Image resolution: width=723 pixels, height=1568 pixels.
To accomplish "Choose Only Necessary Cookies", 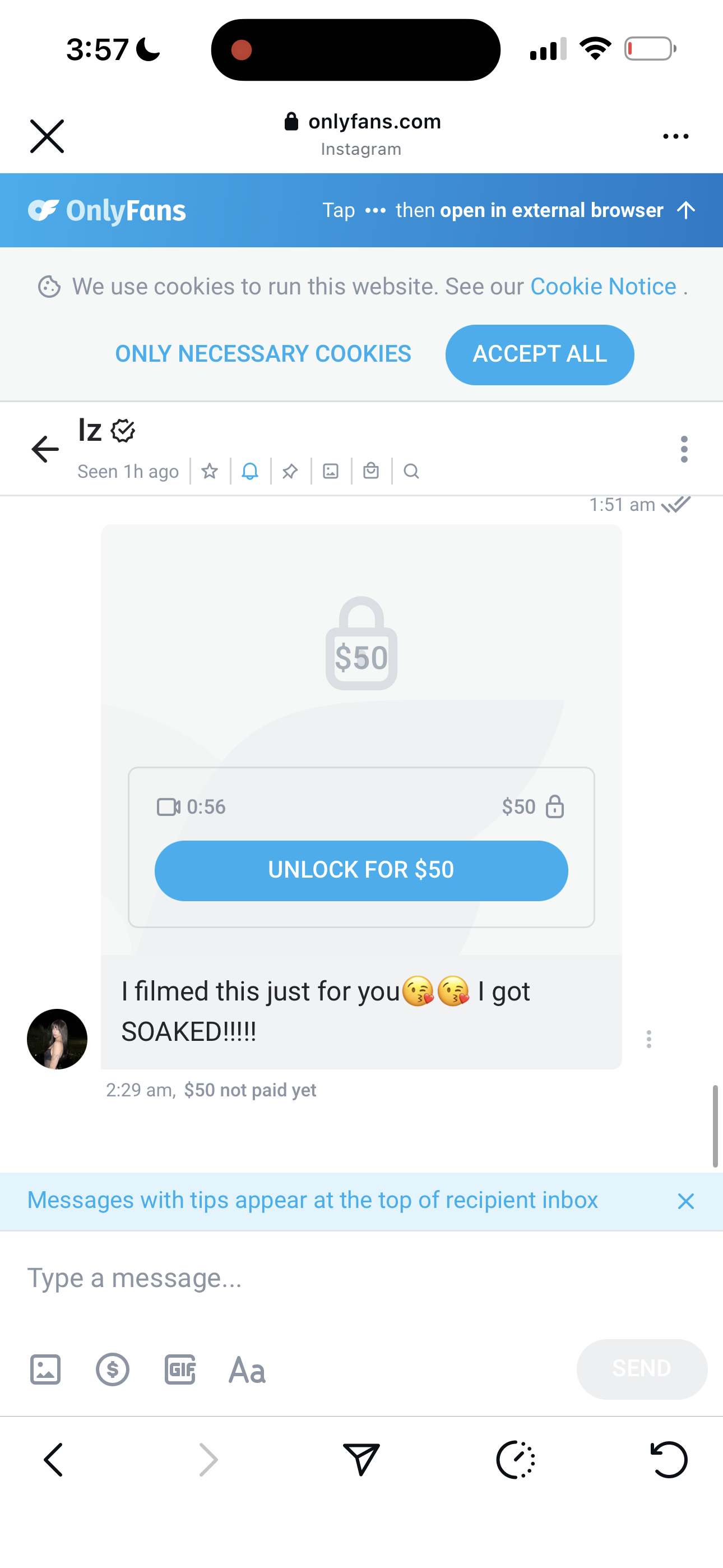I will [263, 354].
